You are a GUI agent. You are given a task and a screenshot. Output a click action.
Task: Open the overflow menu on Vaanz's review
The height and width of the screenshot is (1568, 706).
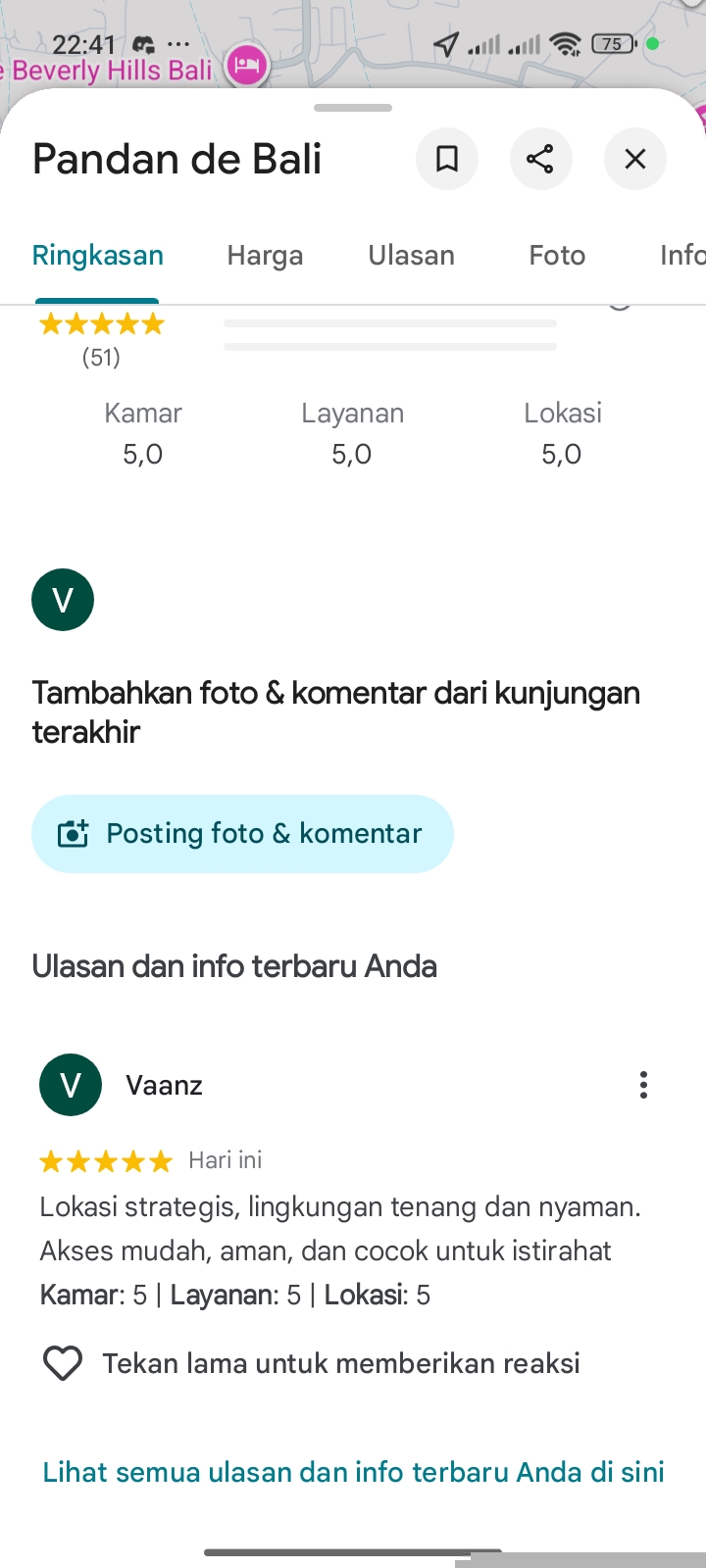(x=643, y=1085)
